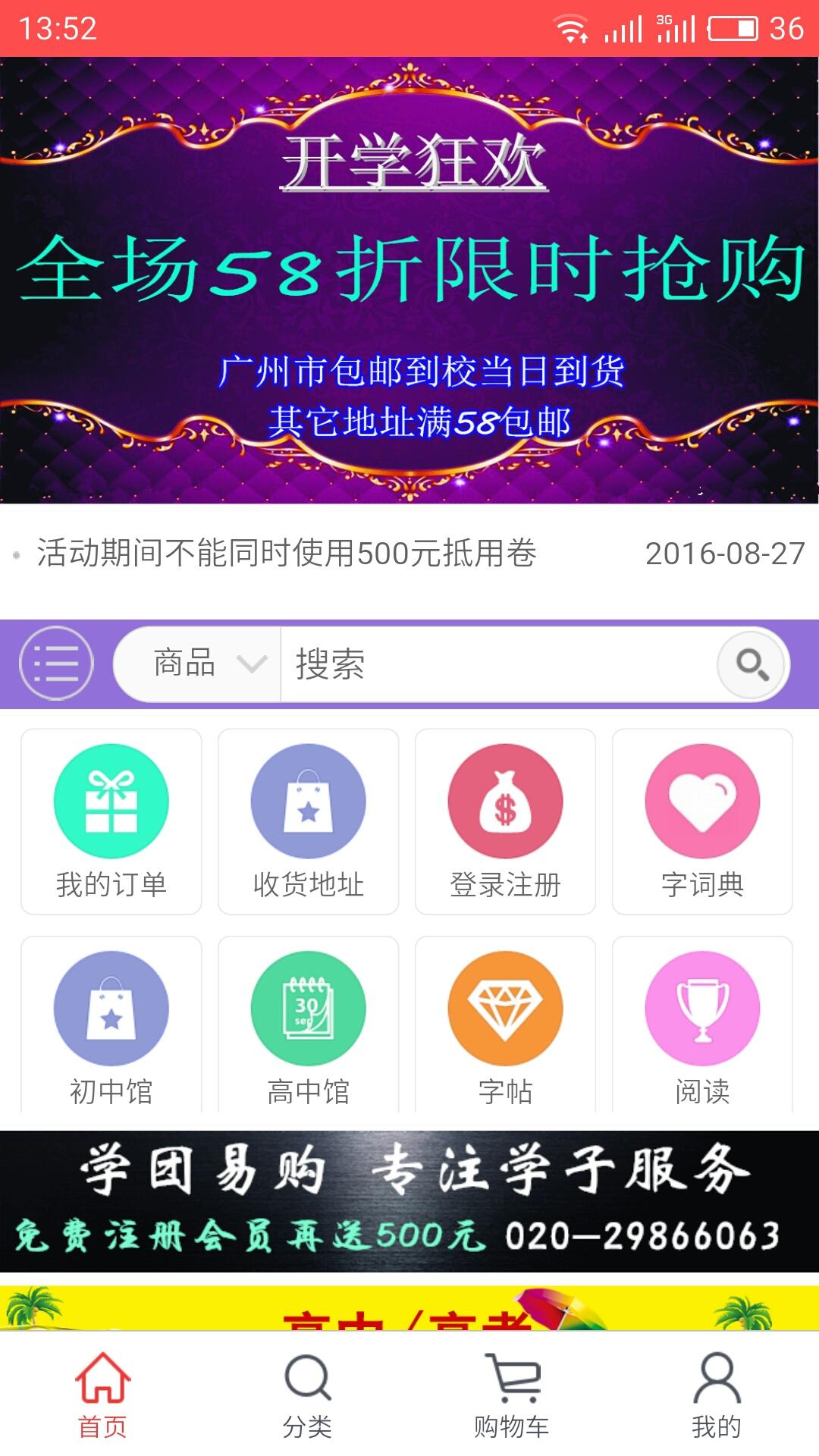The height and width of the screenshot is (1456, 819).
Task: Browse the 初中馆 section
Action: point(111,1025)
